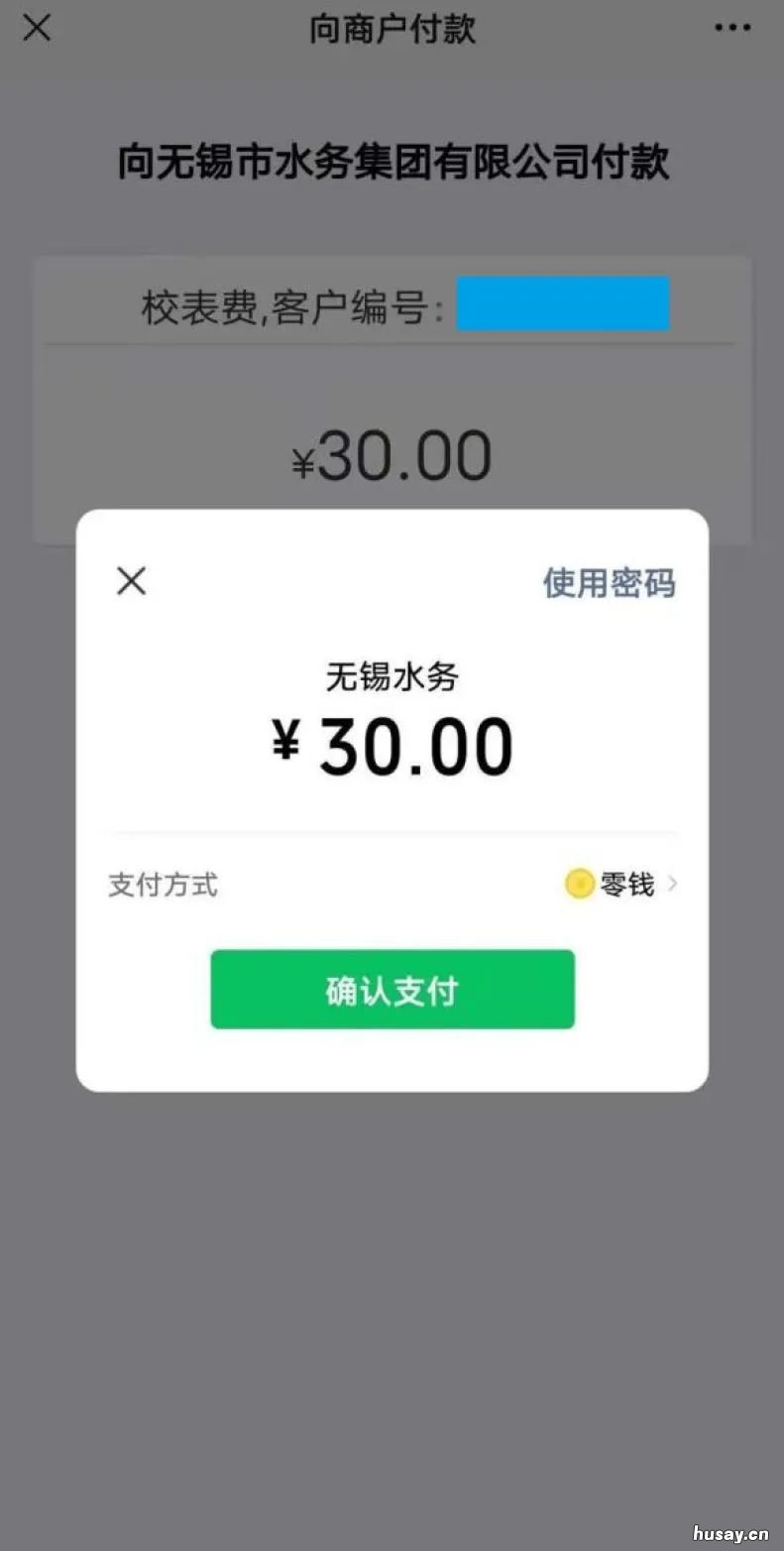
Task: Click the merchant name 无锡市水务集团有限公司
Action: (392, 164)
